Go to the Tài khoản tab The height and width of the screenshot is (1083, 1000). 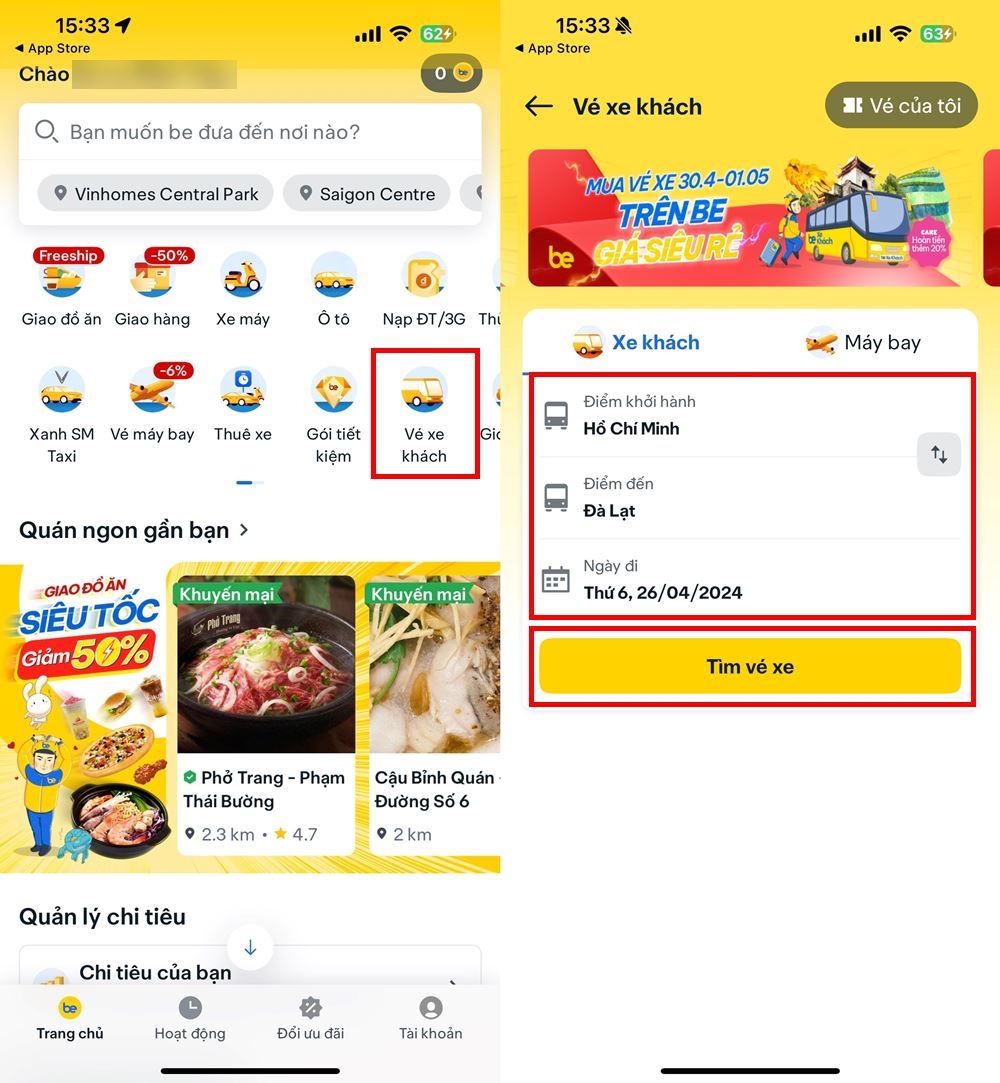click(x=430, y=1018)
